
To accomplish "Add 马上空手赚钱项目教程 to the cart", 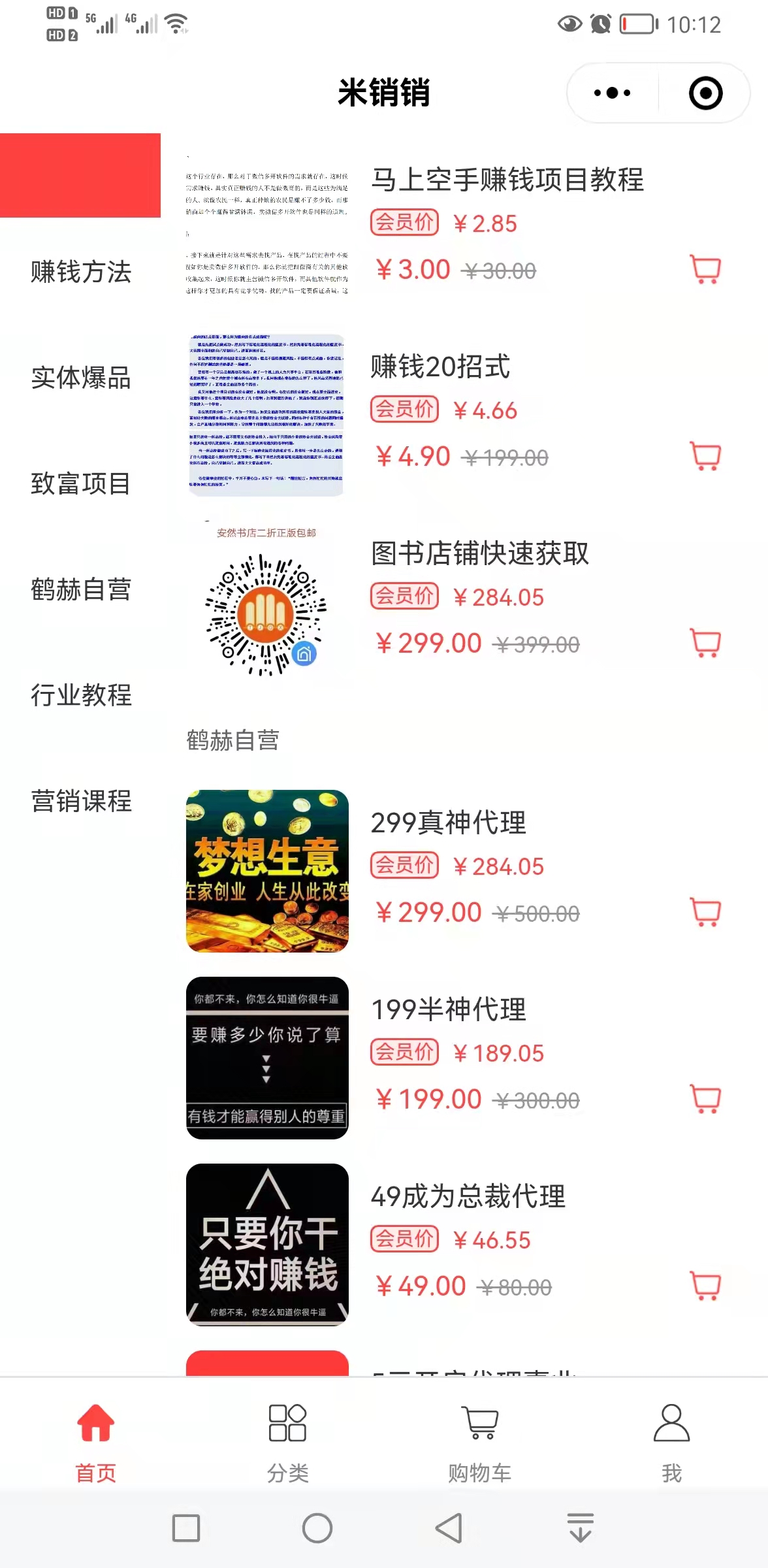I will [705, 269].
